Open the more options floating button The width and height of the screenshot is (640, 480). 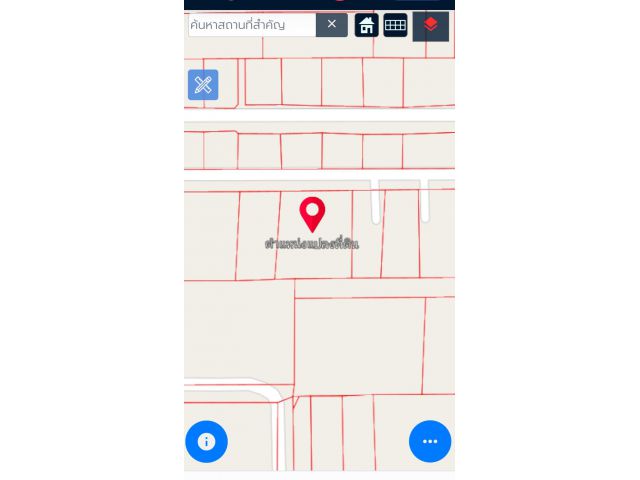point(430,441)
